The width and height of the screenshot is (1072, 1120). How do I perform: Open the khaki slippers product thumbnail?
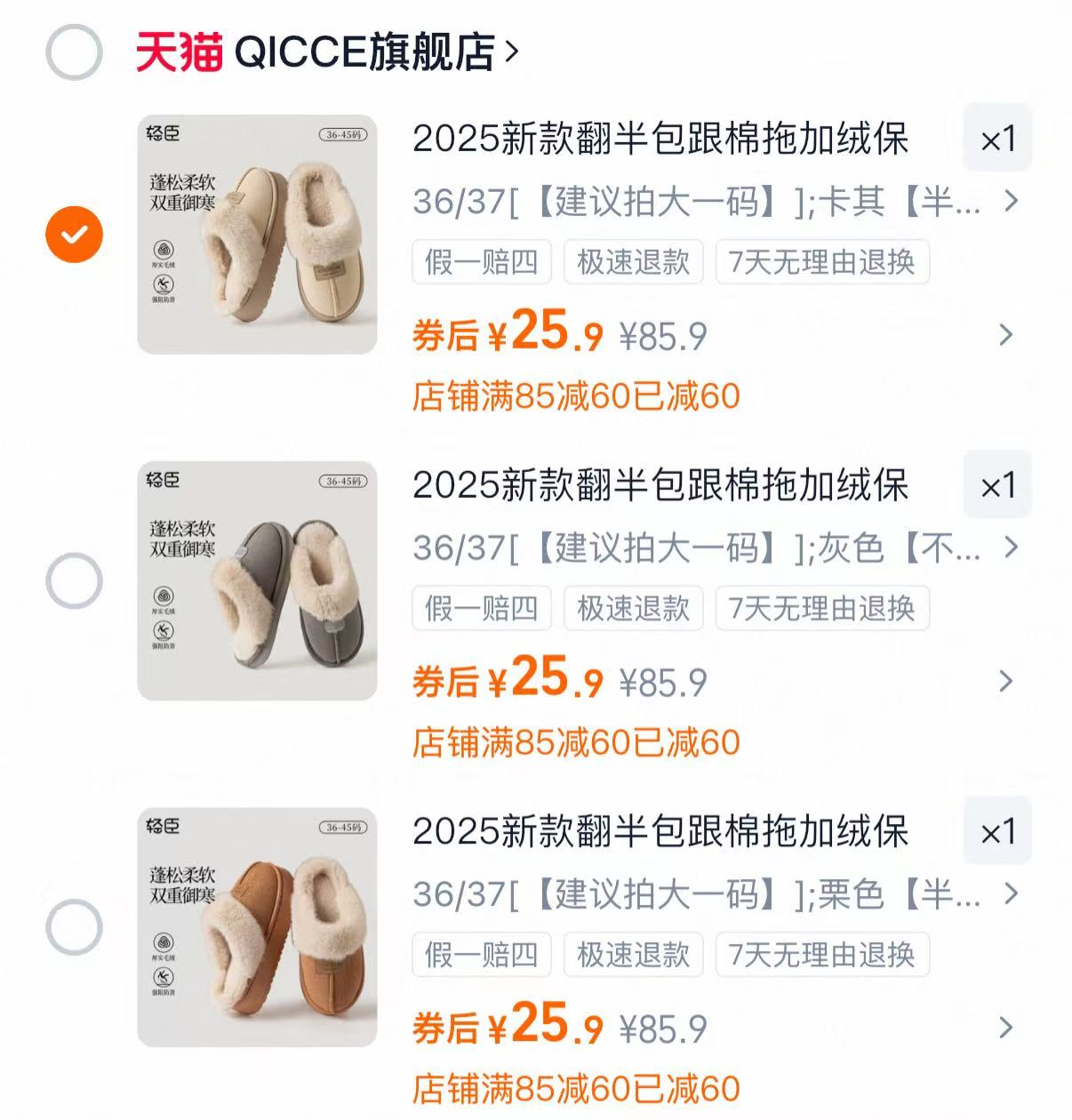click(x=258, y=233)
